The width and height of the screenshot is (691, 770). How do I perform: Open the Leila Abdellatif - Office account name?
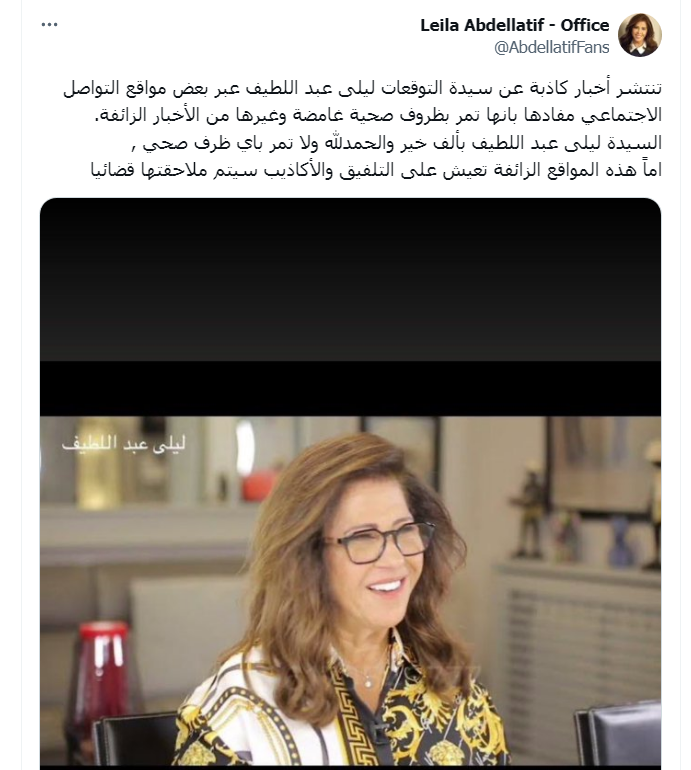[x=515, y=25]
